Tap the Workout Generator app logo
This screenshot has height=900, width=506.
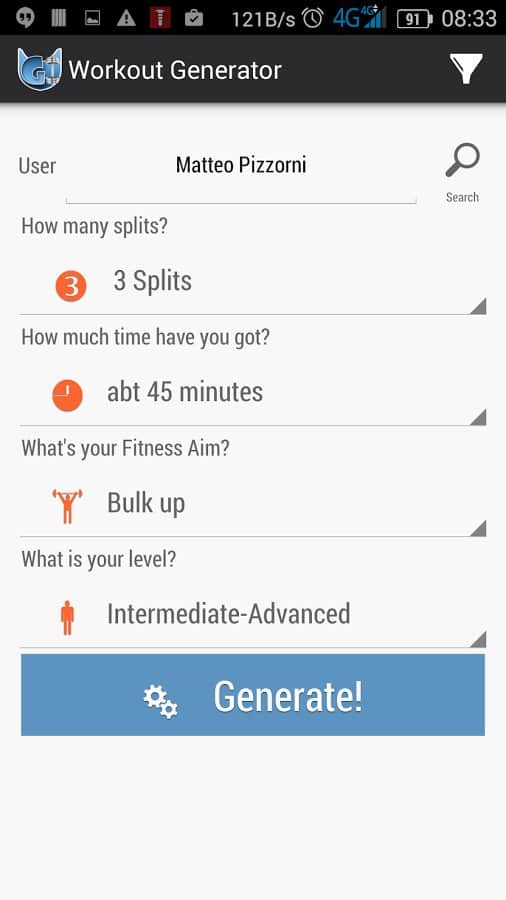pos(39,69)
